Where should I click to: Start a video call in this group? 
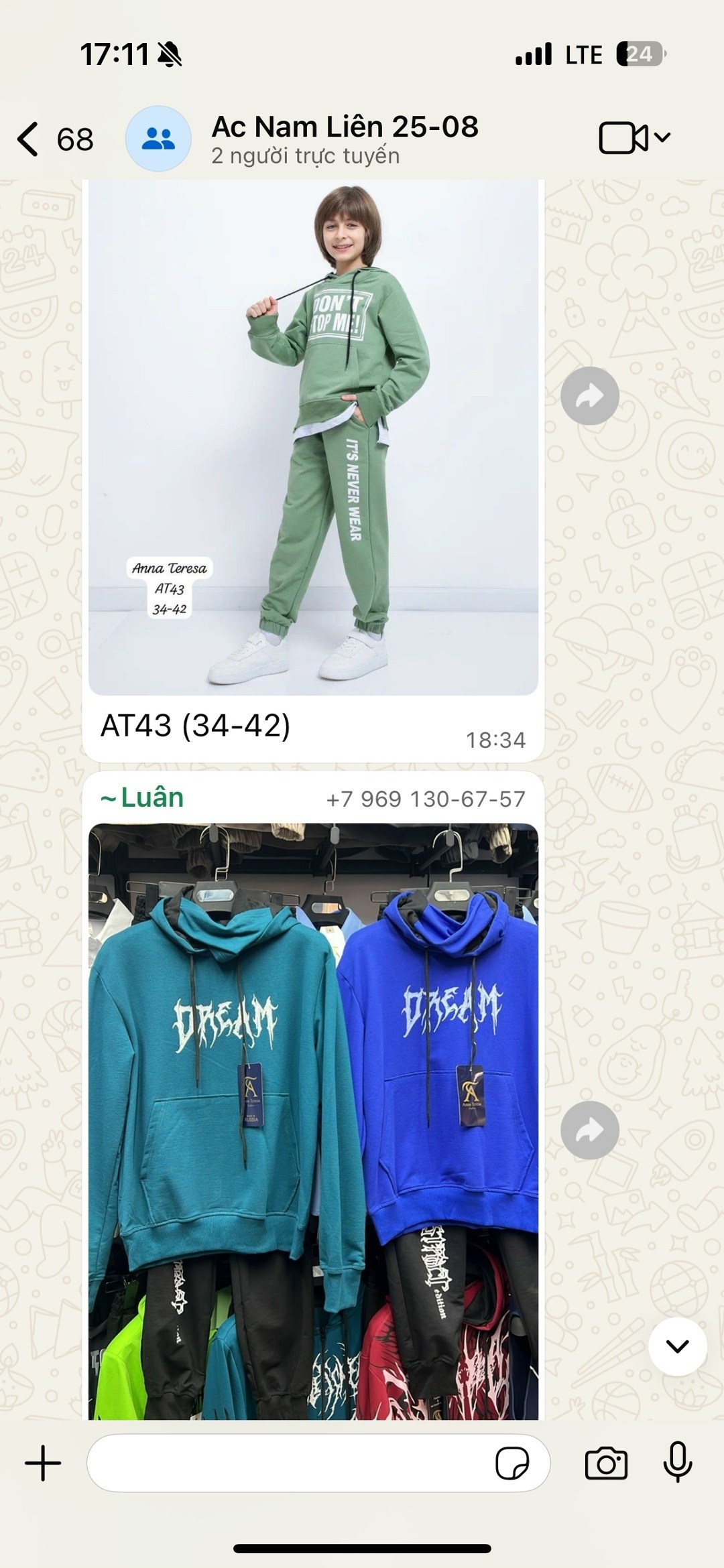(623, 138)
